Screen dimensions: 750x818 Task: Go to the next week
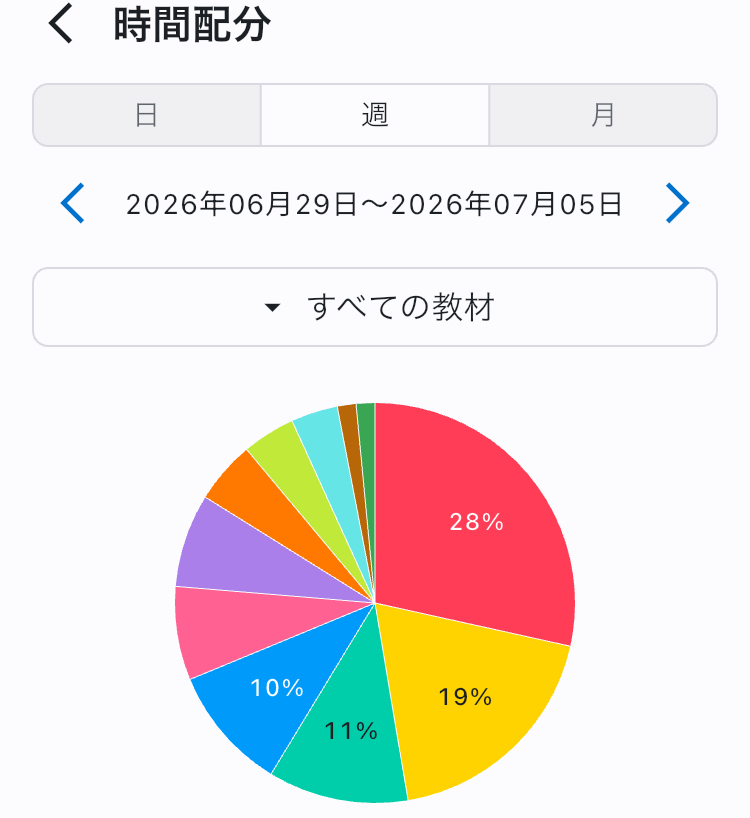678,203
